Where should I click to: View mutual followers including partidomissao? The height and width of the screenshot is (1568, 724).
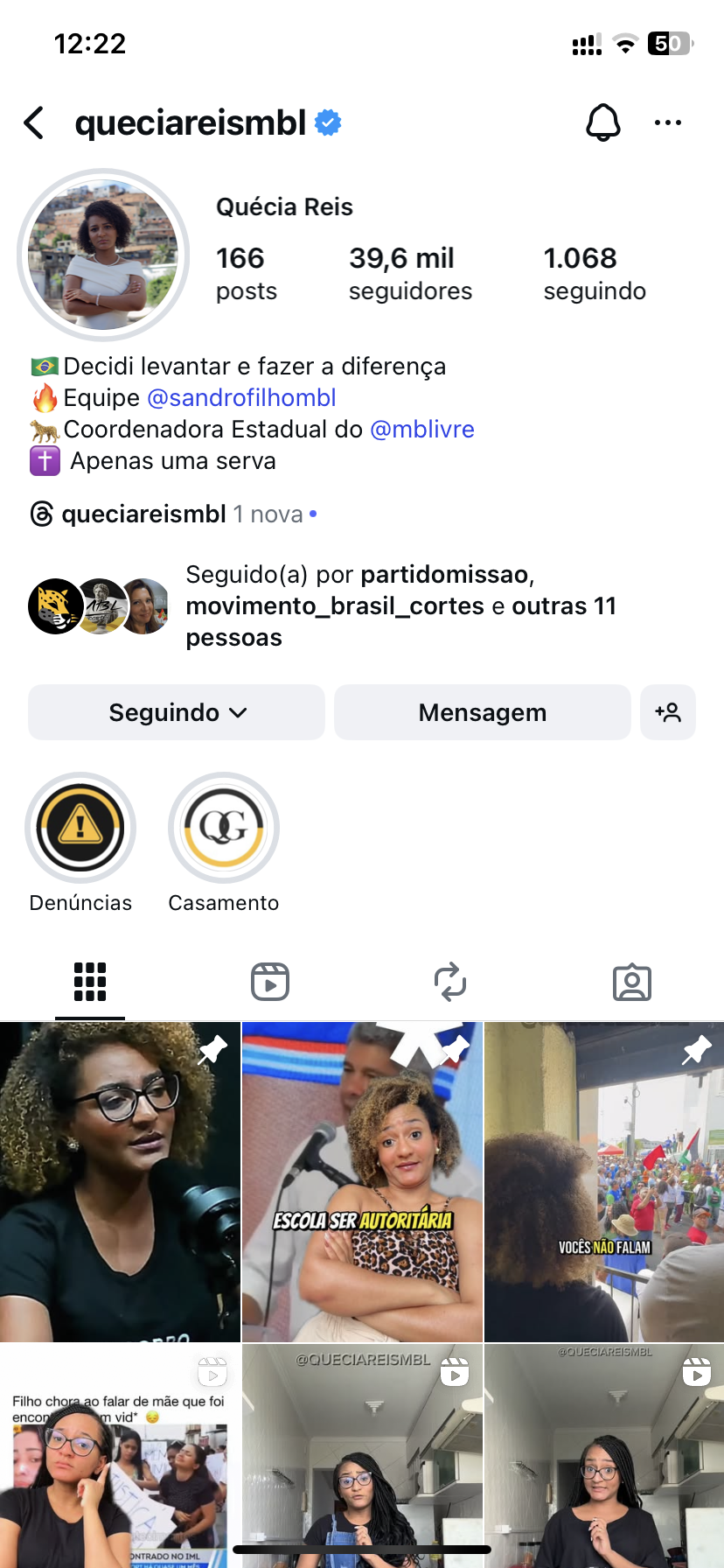click(400, 605)
